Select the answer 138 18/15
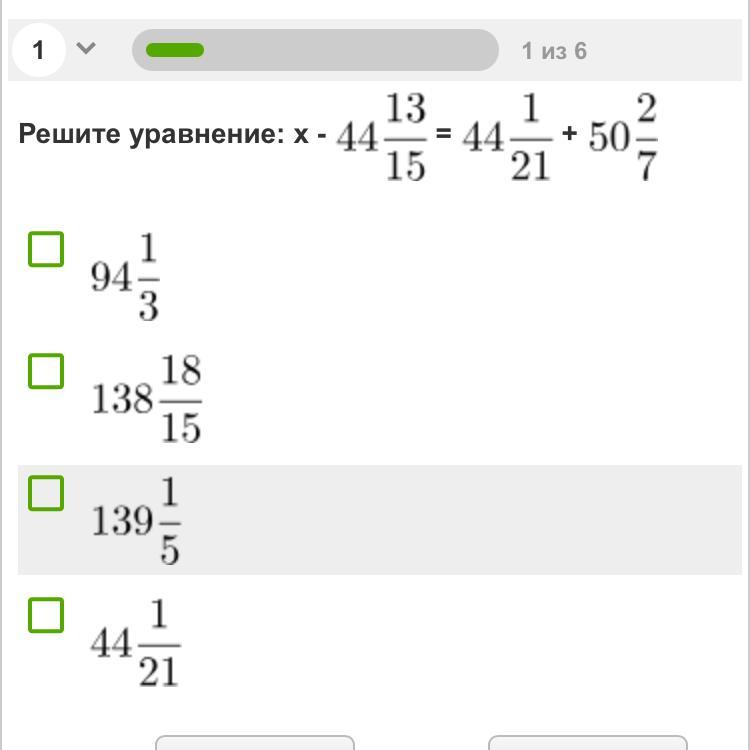750x750 pixels. 46,371
